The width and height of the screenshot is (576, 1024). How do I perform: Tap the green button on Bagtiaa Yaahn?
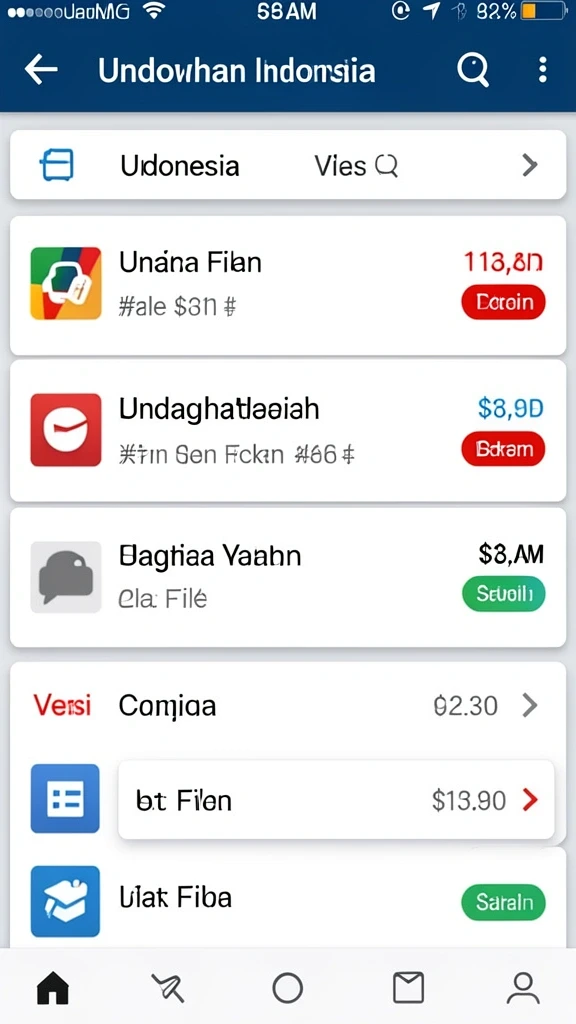pos(503,594)
